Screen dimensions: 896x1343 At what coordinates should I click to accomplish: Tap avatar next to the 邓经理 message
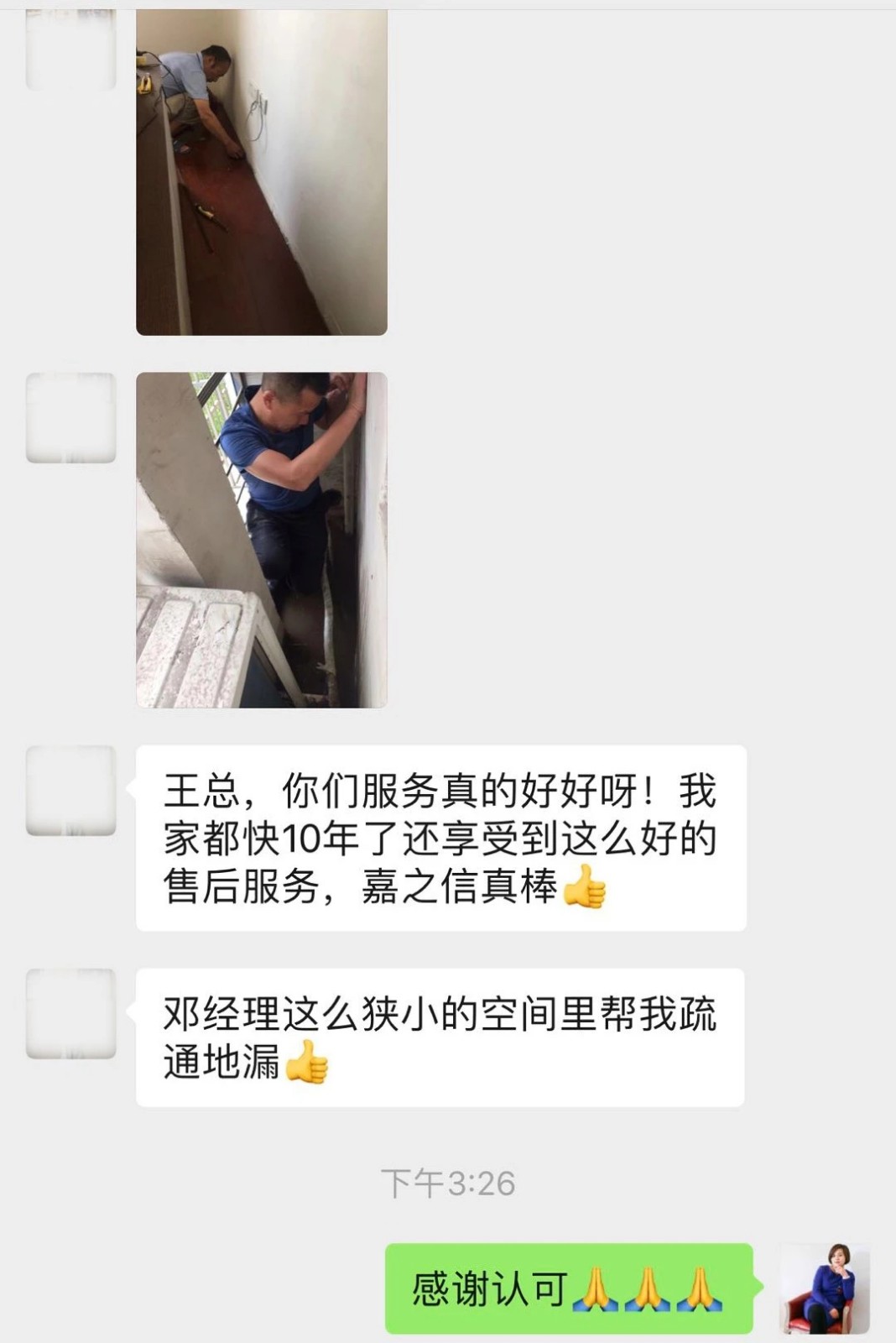70,1013
